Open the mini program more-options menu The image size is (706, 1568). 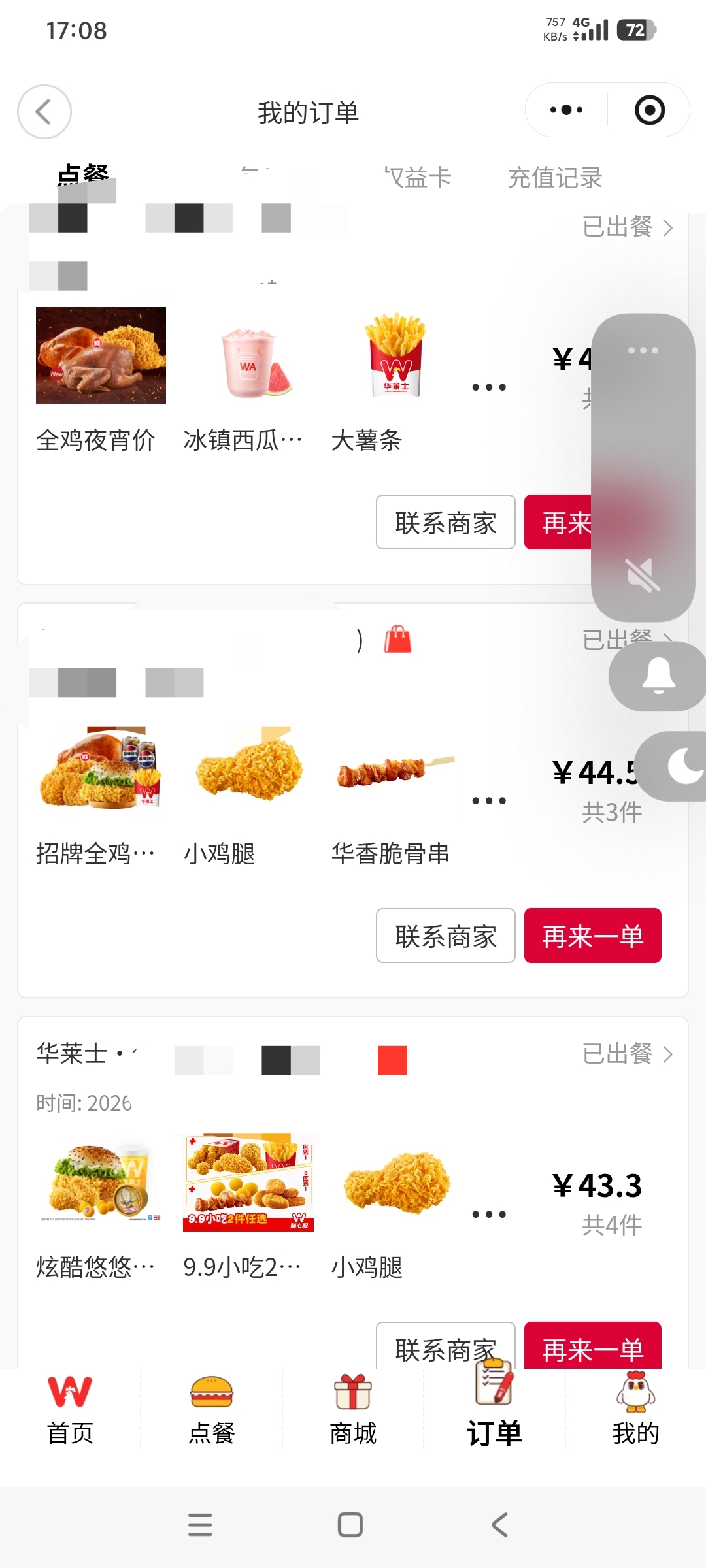click(x=566, y=110)
